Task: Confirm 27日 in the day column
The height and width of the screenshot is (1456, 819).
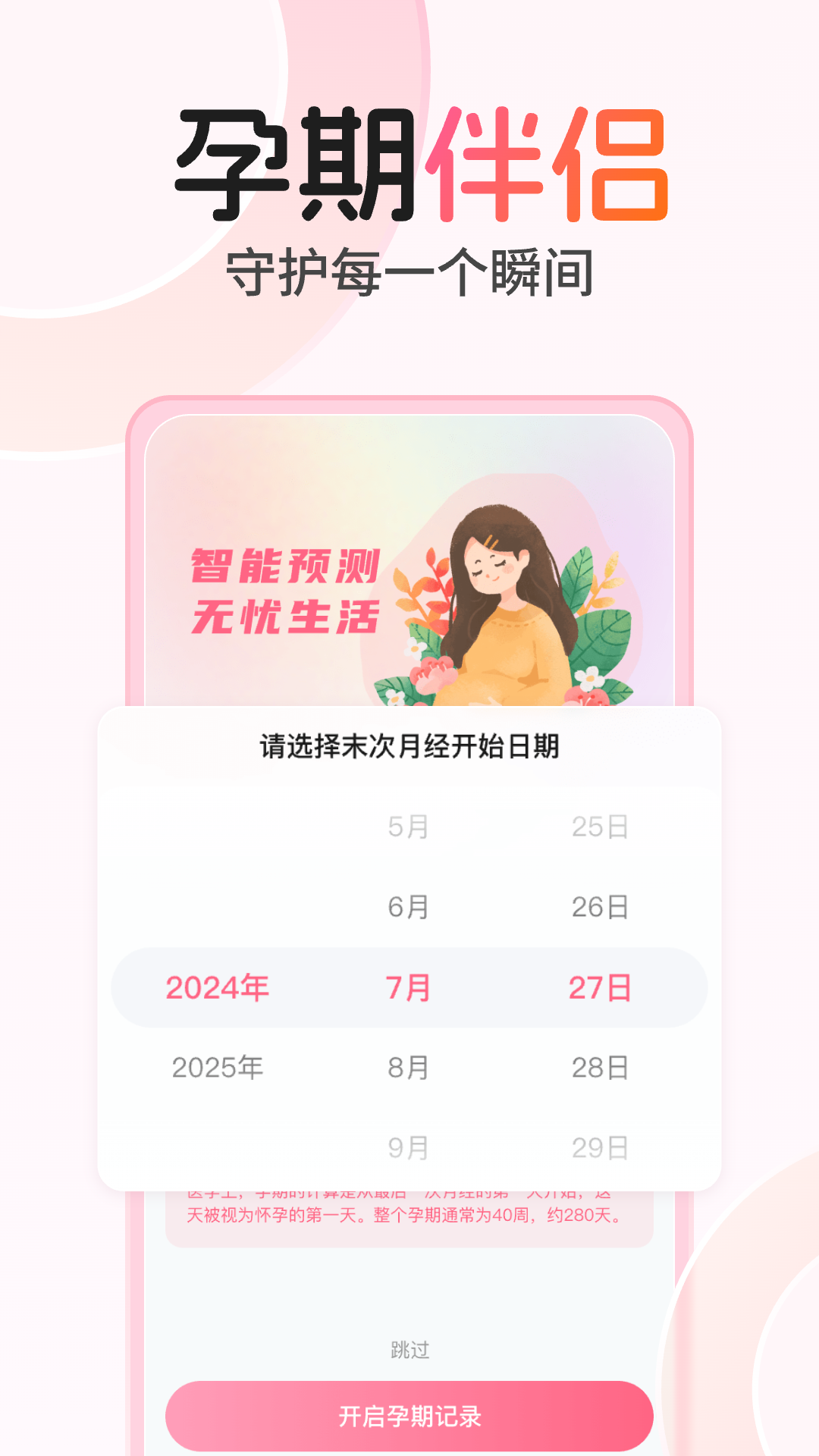Action: tap(599, 986)
